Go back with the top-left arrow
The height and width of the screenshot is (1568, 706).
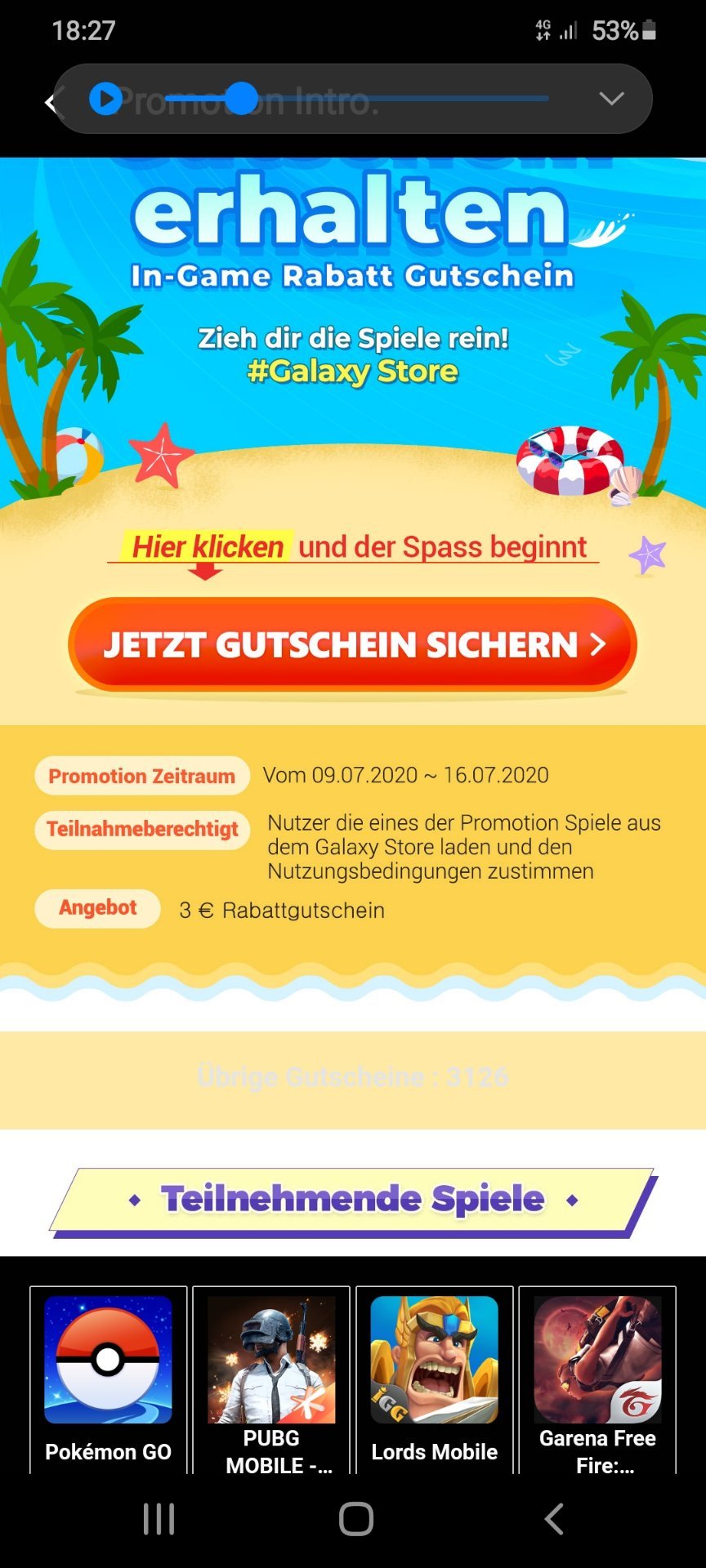(51, 103)
